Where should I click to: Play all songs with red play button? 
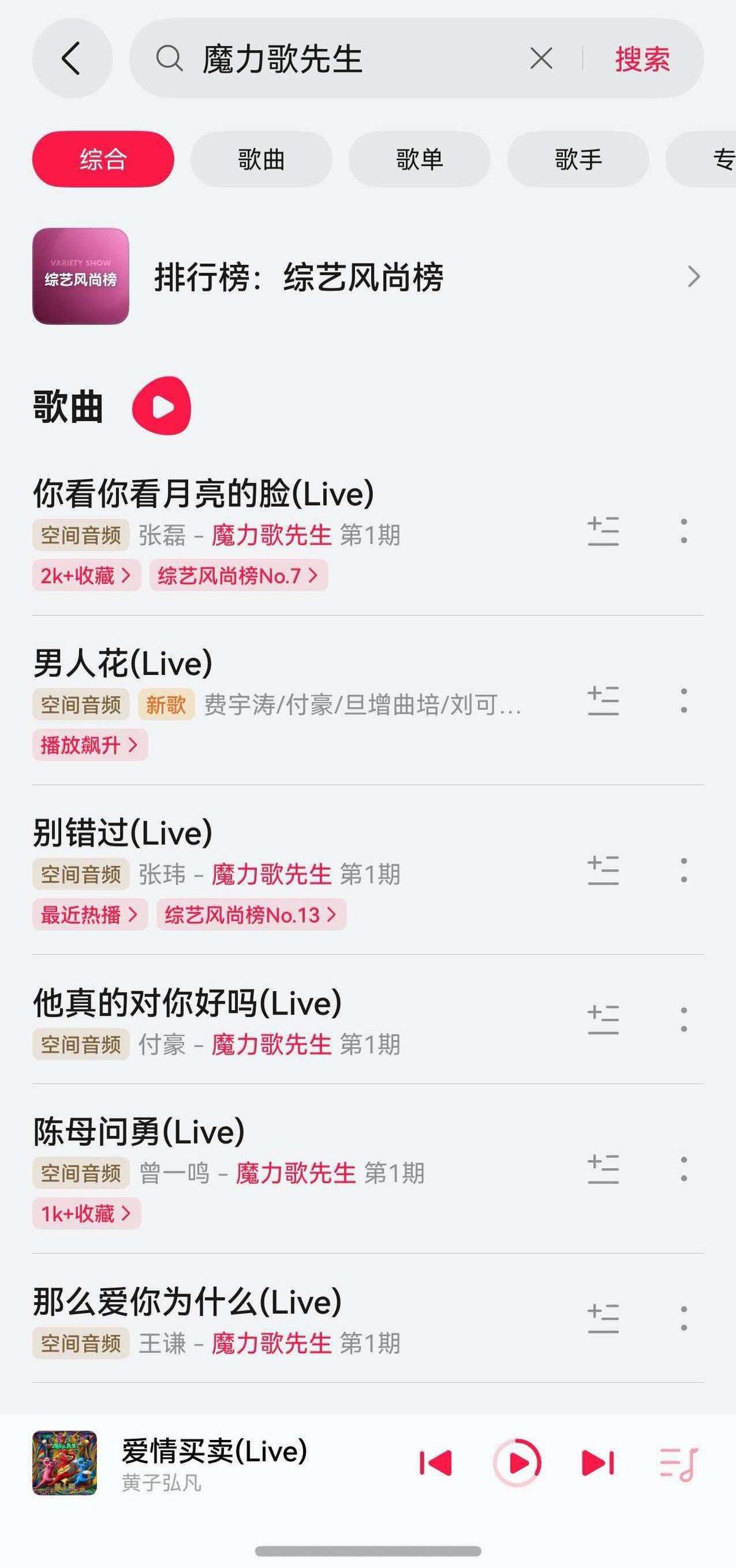click(162, 406)
